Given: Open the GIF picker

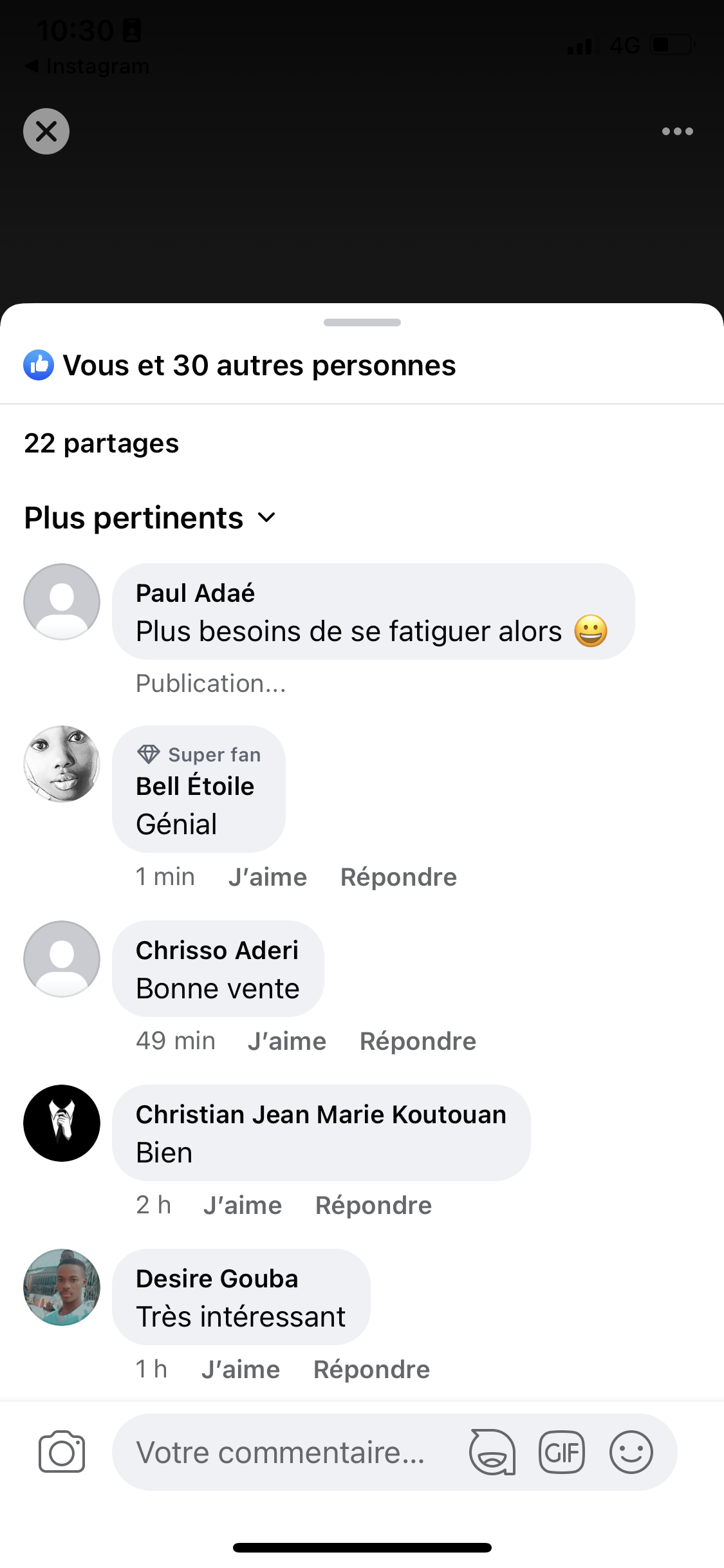Looking at the screenshot, I should coord(561,1452).
